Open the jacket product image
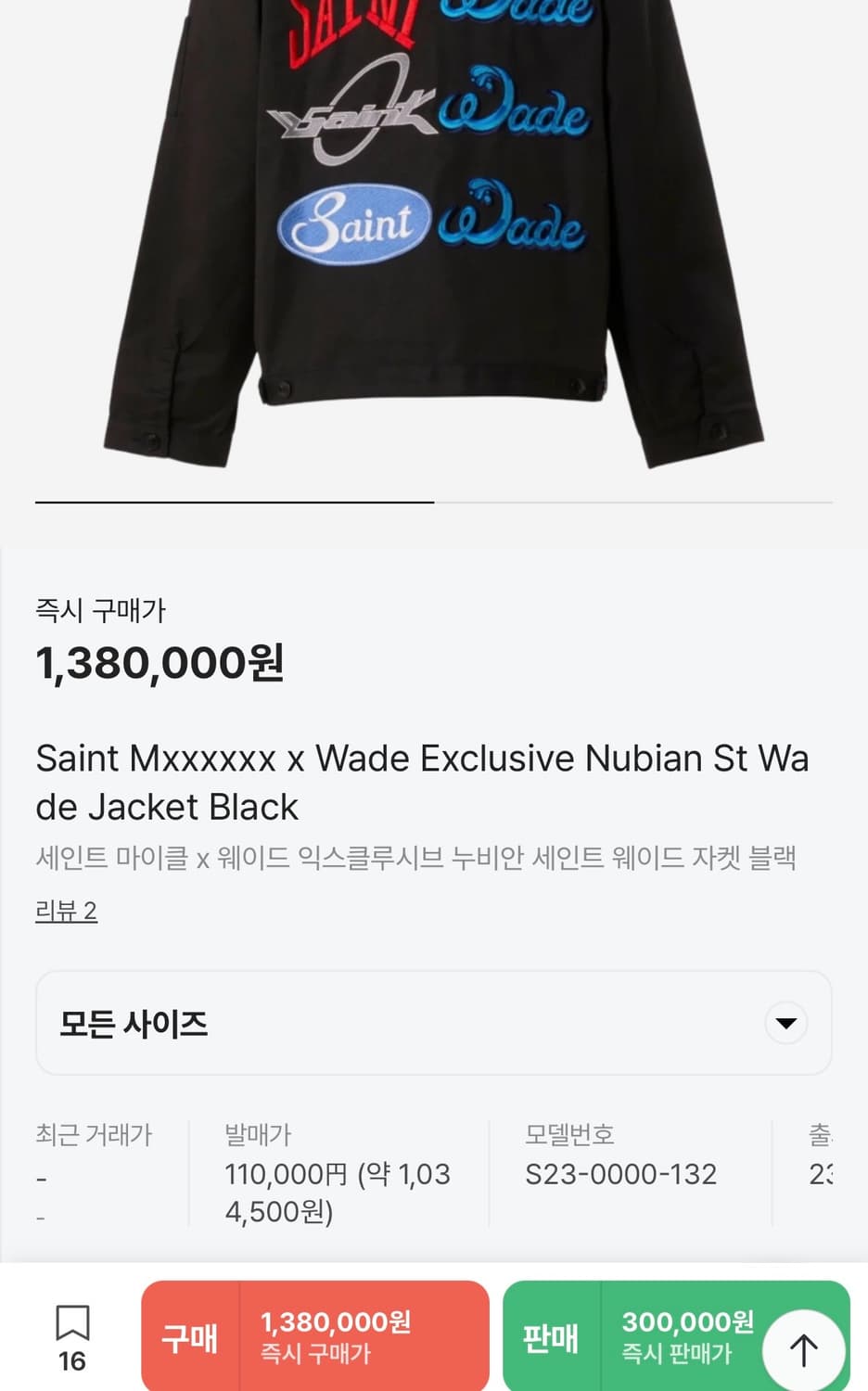This screenshot has height=1391, width=868. (x=434, y=232)
